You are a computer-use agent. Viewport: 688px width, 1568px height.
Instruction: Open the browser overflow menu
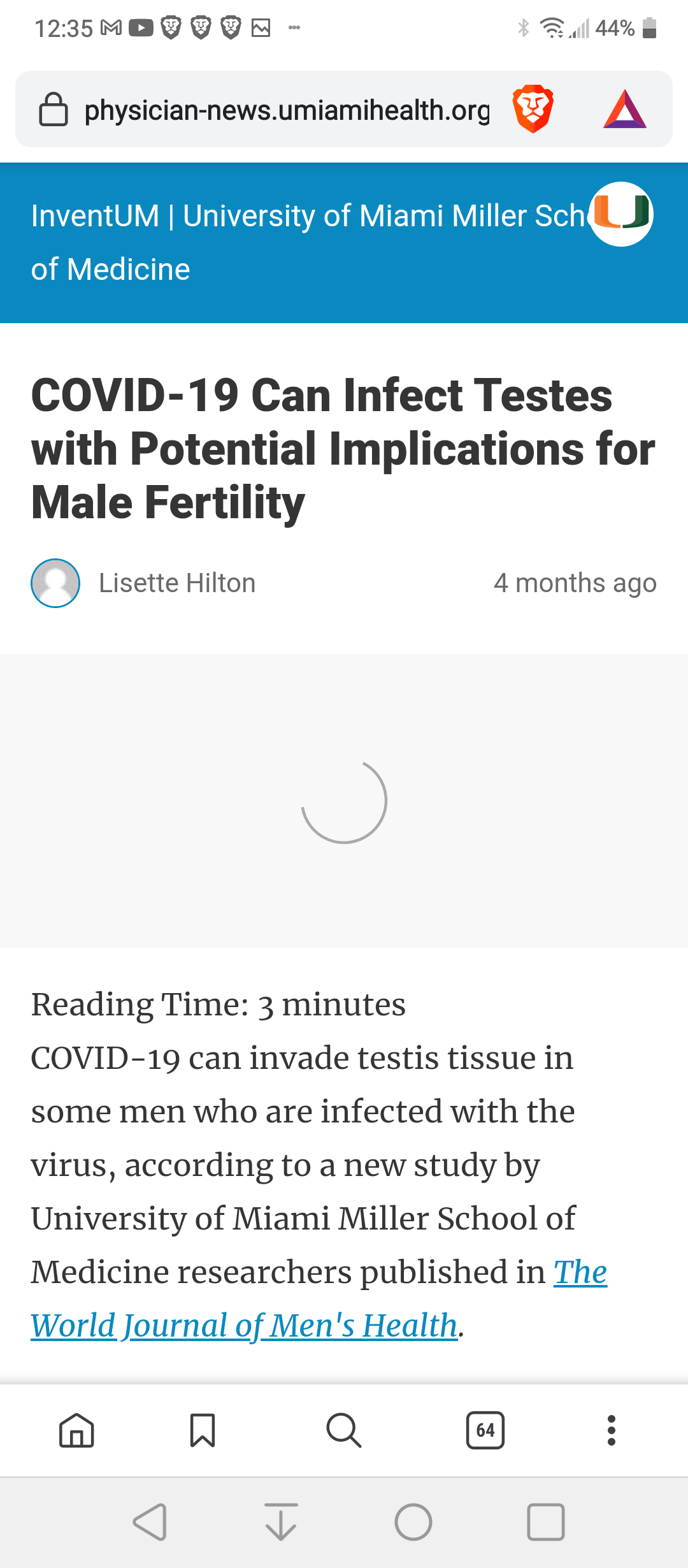[x=612, y=1430]
